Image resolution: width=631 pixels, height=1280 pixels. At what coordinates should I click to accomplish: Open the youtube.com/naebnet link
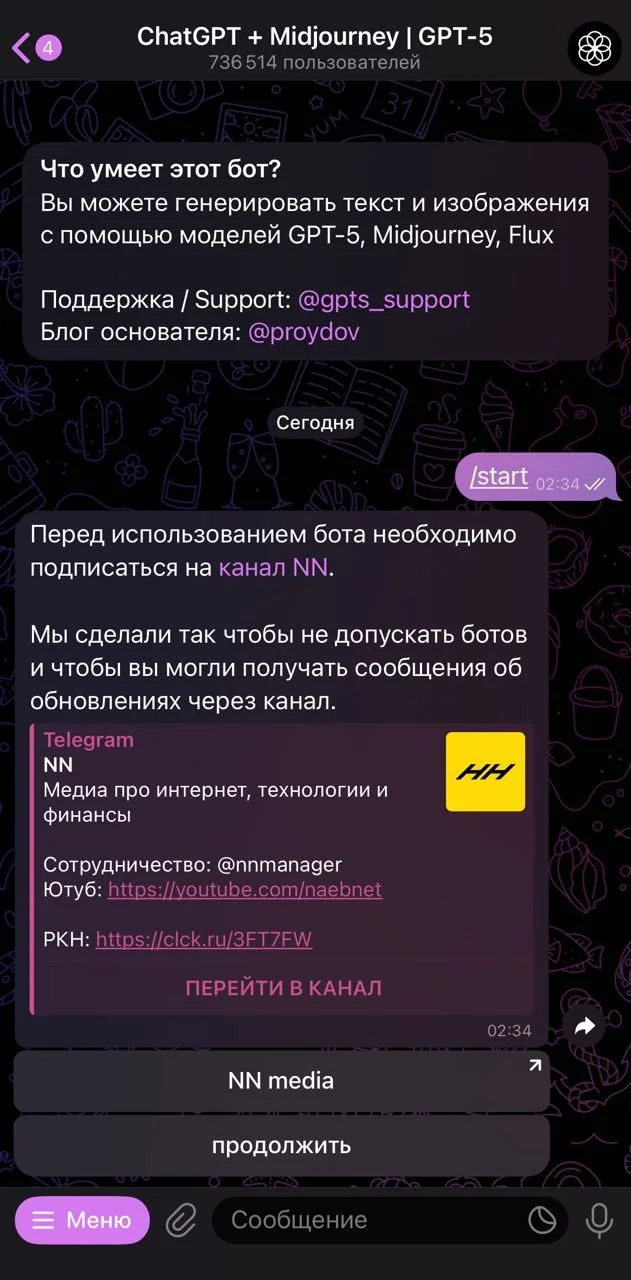(x=244, y=889)
